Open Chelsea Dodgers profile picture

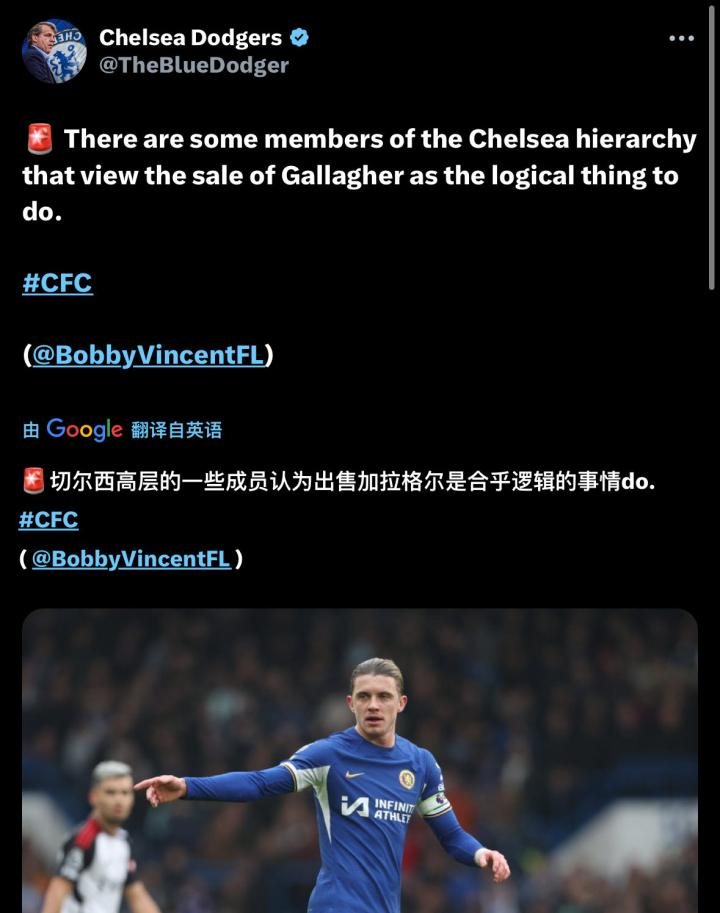[x=55, y=51]
